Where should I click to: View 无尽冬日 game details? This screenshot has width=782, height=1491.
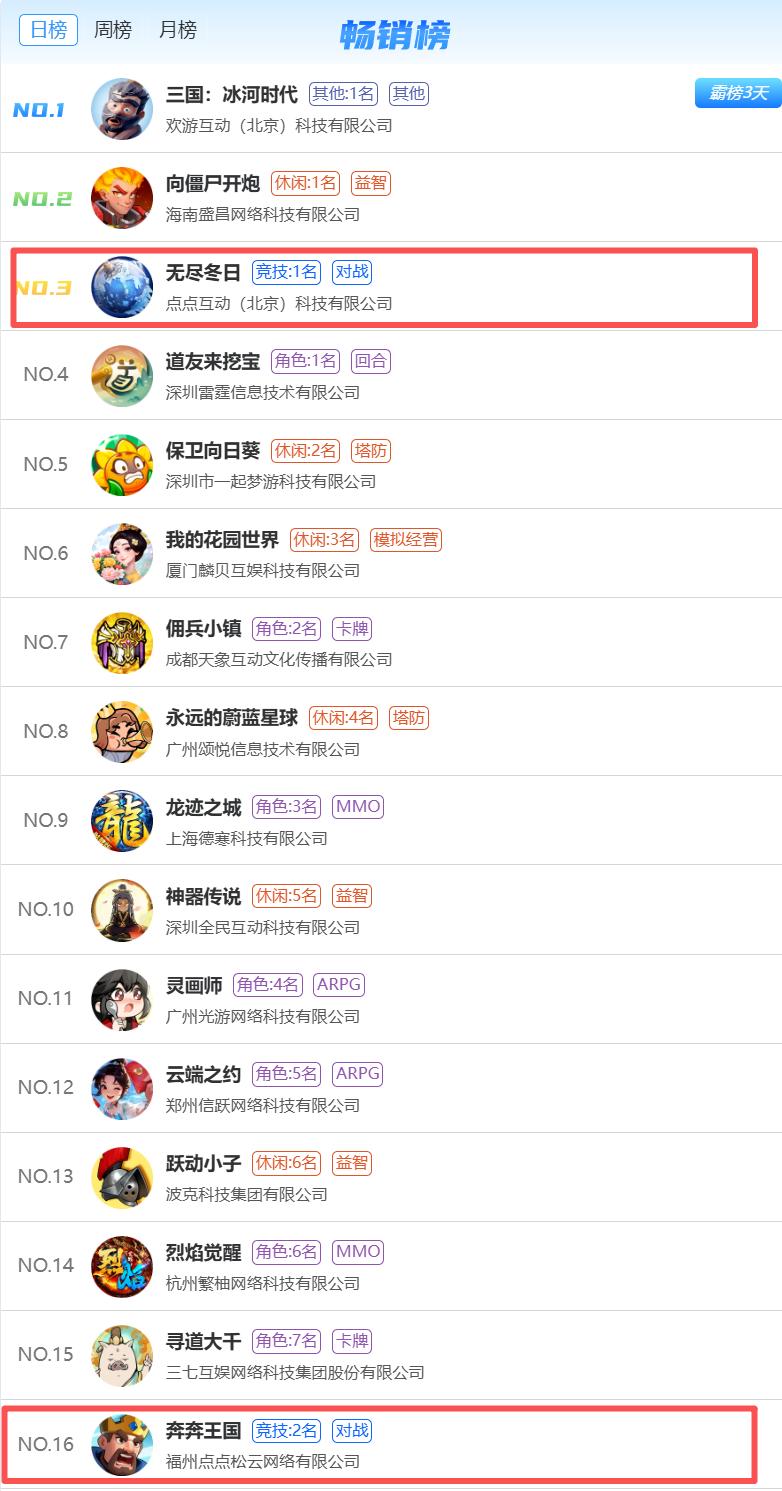point(204,273)
